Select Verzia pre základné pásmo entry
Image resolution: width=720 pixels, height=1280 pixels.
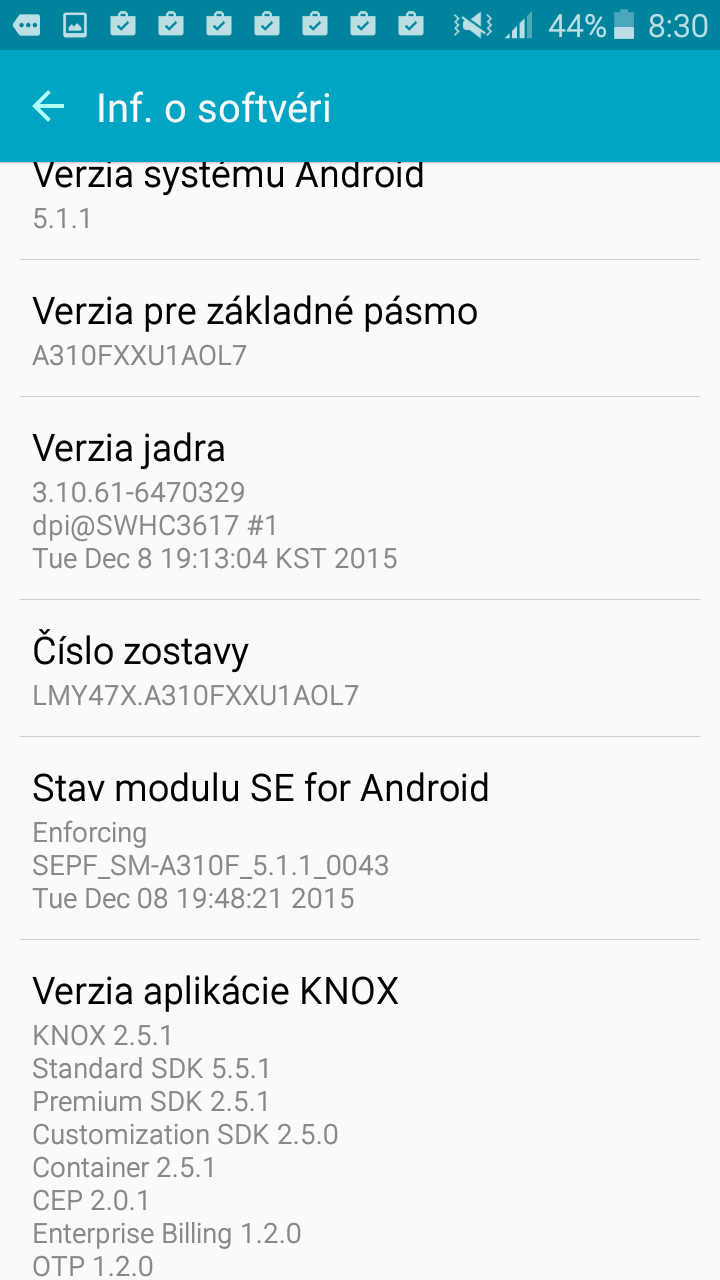[360, 329]
